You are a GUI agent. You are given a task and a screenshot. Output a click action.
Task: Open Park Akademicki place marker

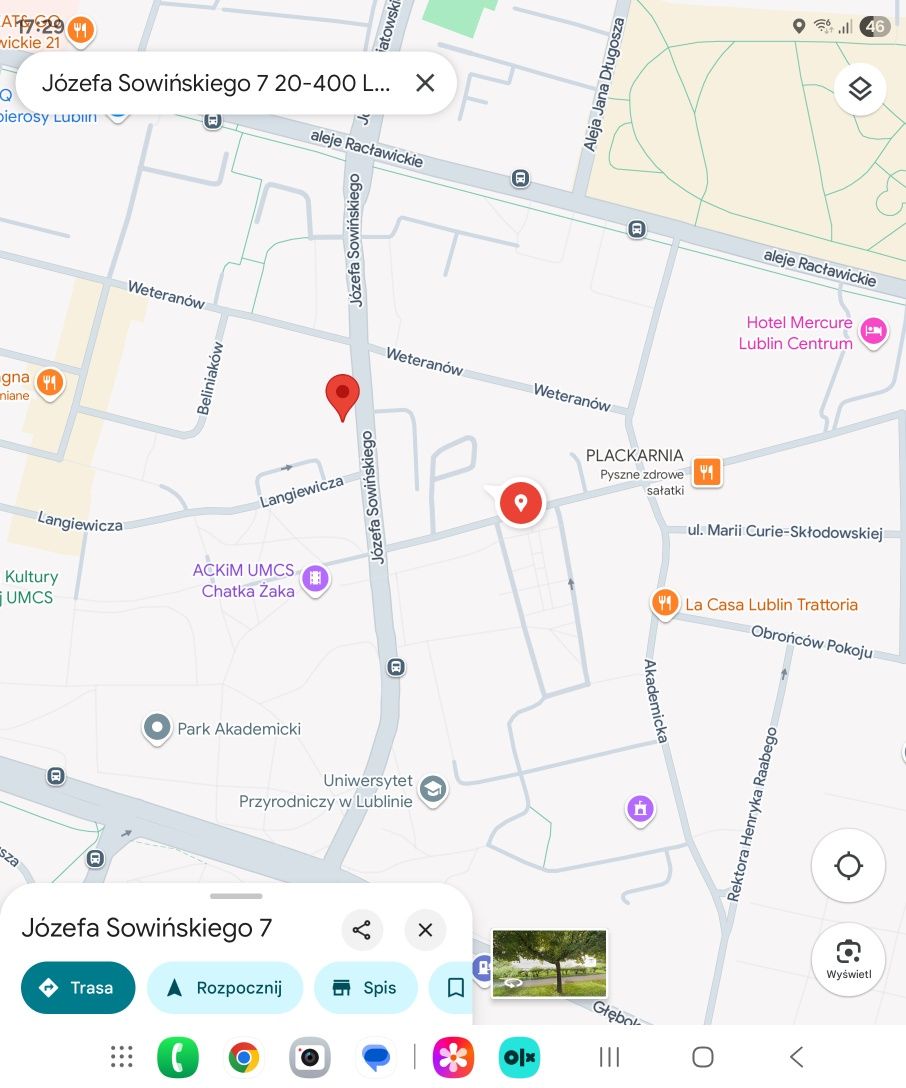(x=157, y=728)
